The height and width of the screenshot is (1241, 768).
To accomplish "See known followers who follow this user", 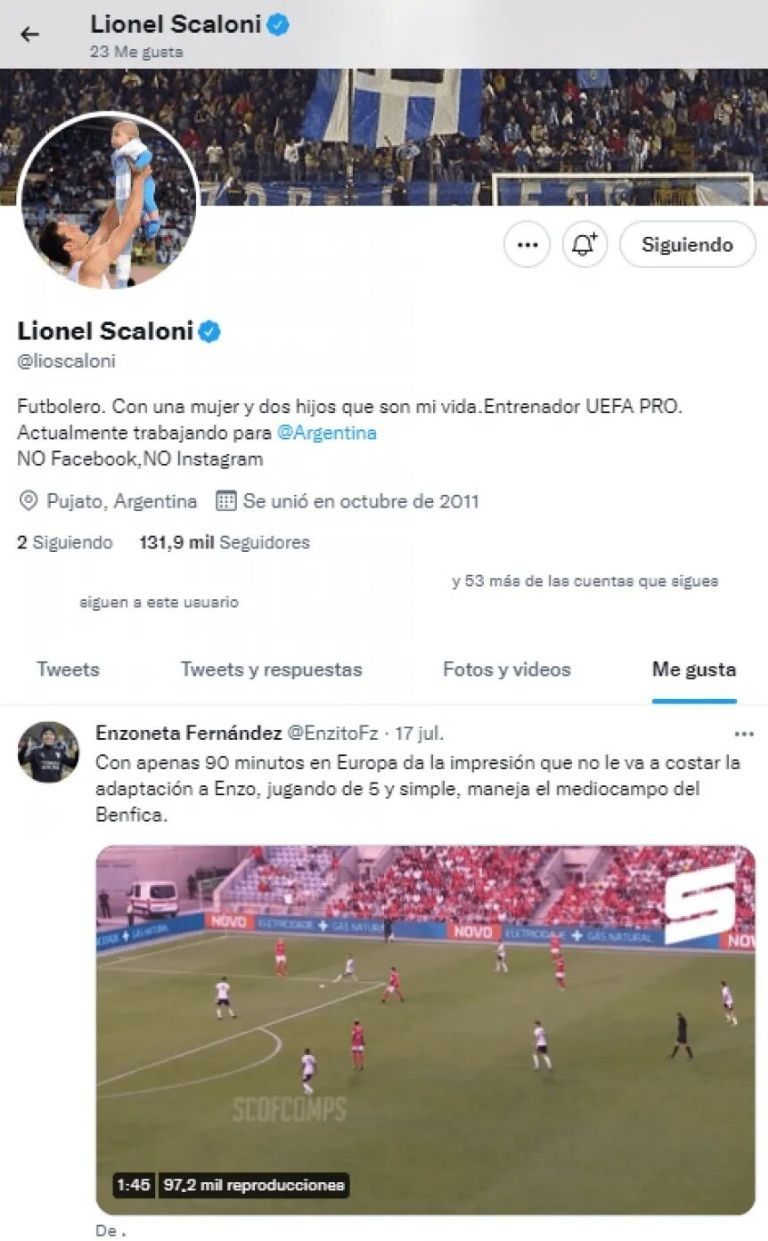I will (x=400, y=591).
